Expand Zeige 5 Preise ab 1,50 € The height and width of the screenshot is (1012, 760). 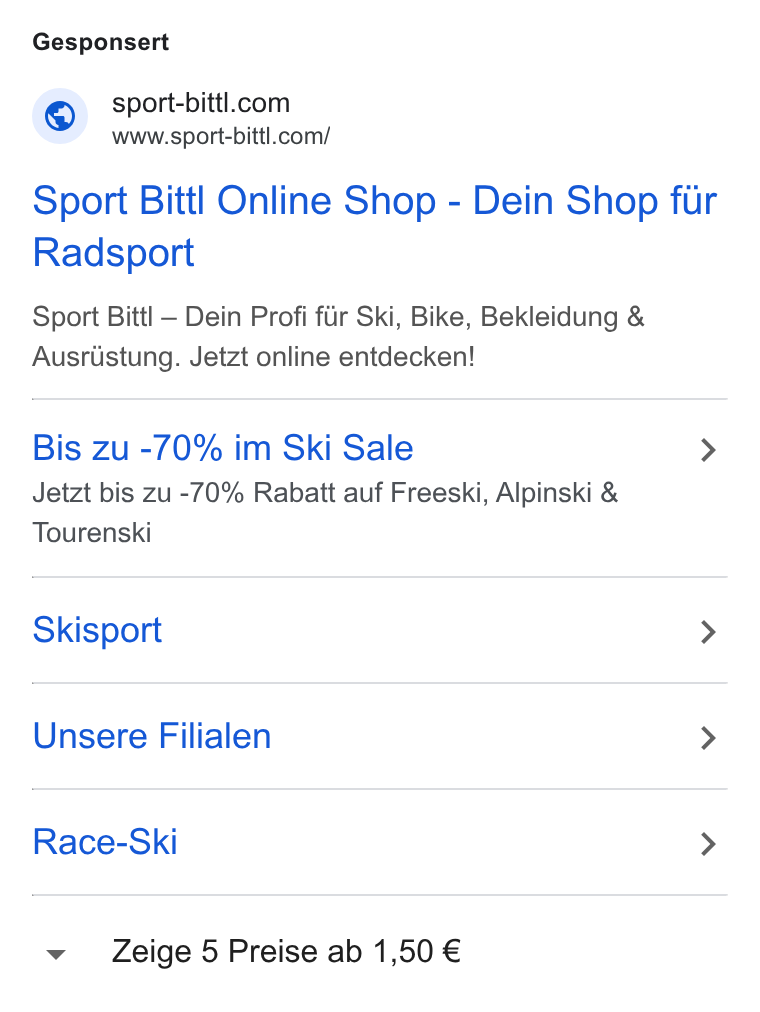click(253, 952)
